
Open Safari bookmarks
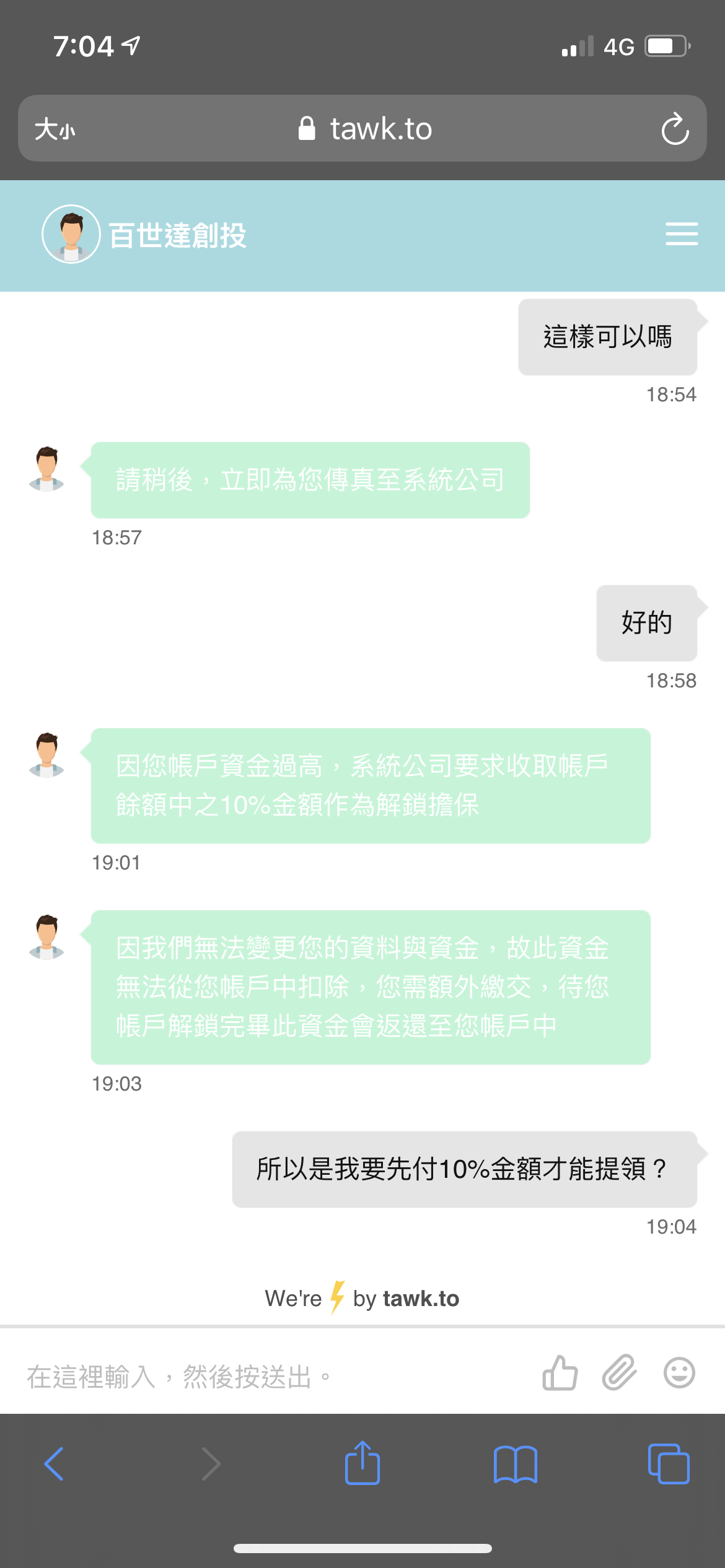(515, 1464)
